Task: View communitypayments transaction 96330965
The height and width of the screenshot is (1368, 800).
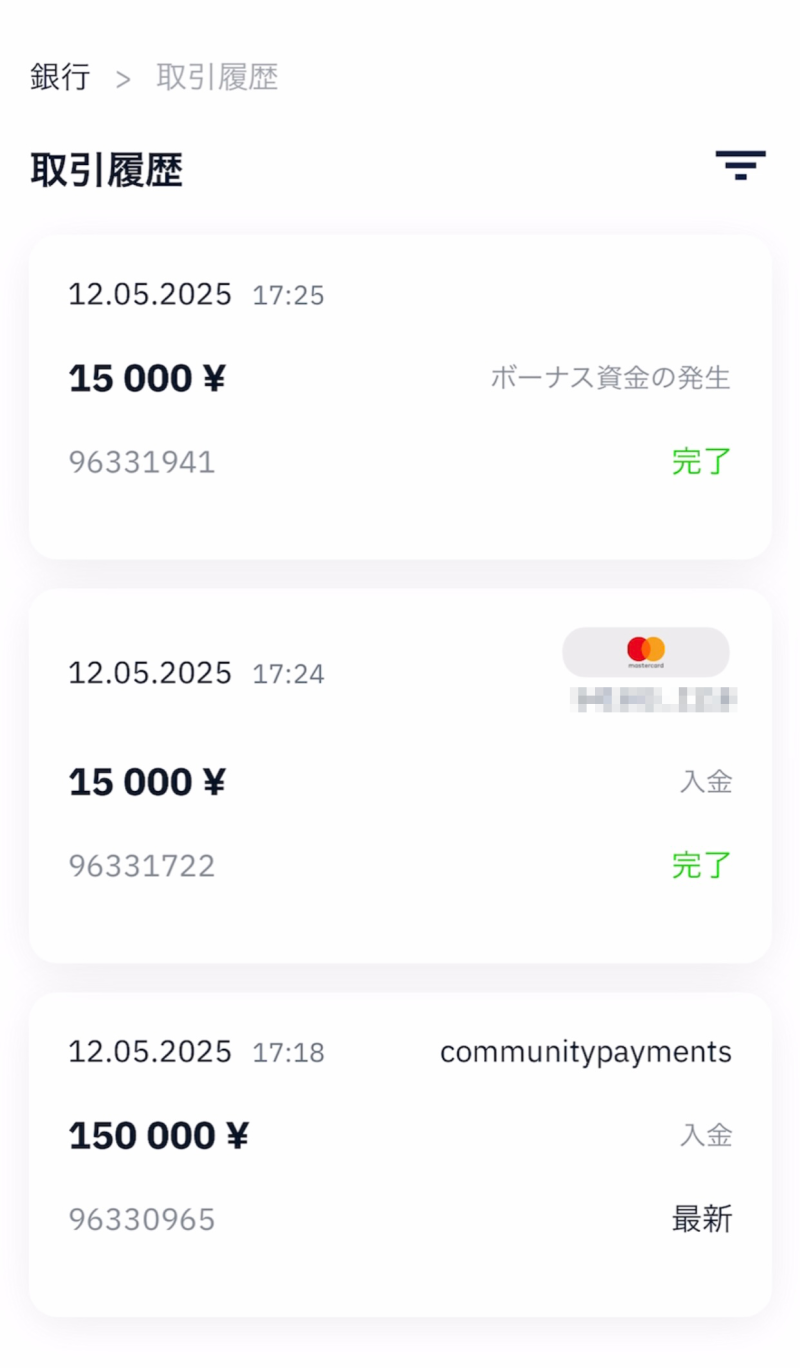Action: tap(400, 1153)
